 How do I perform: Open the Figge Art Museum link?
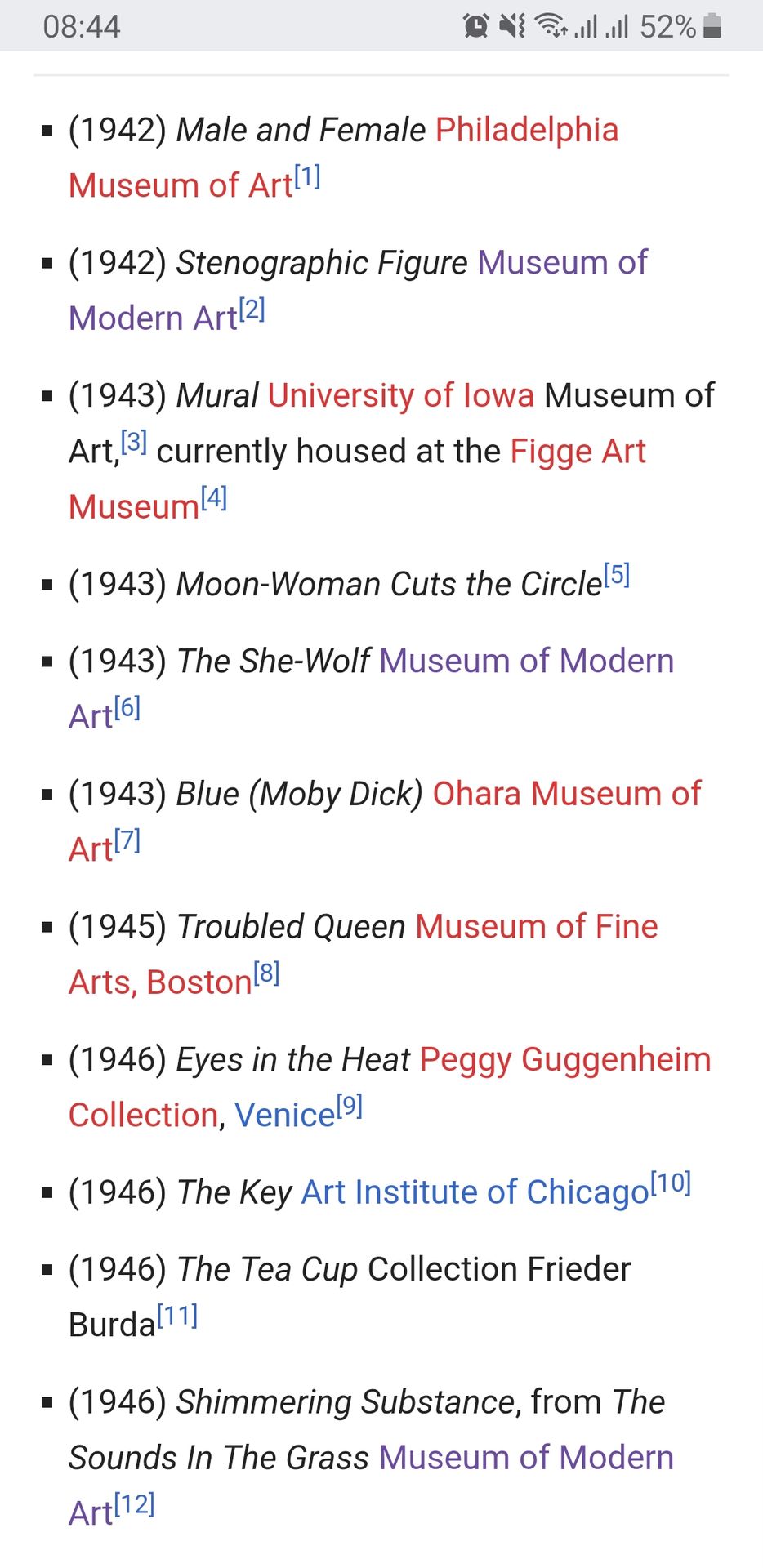(x=578, y=452)
